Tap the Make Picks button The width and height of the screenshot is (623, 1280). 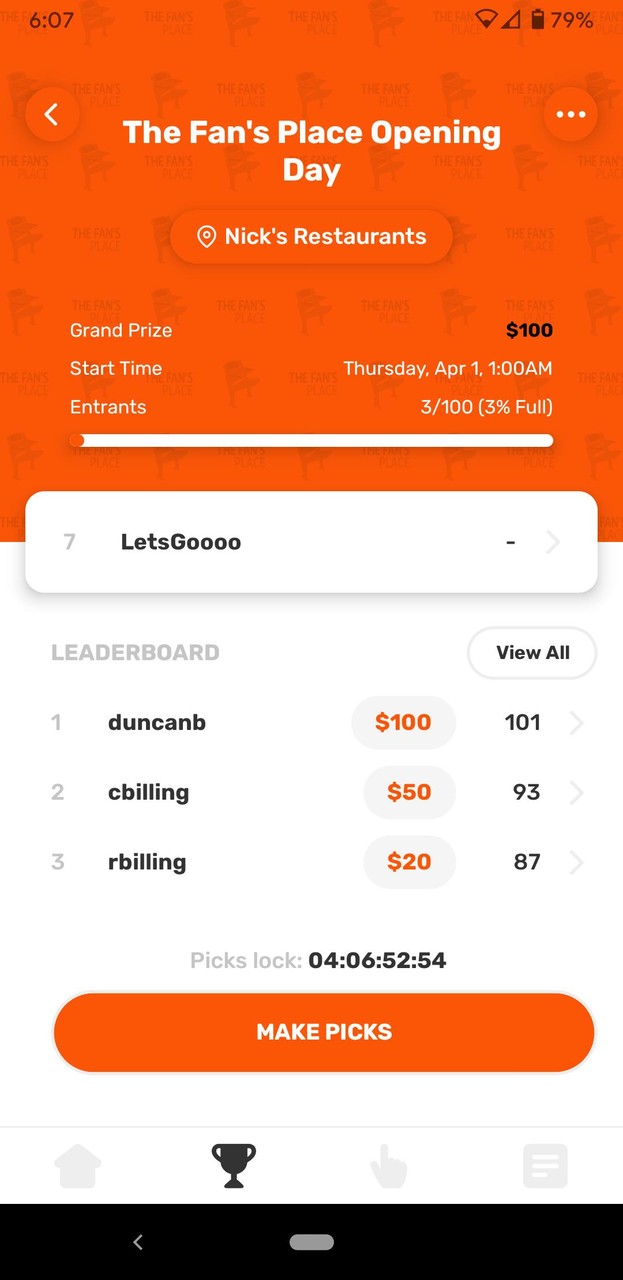coord(324,1032)
